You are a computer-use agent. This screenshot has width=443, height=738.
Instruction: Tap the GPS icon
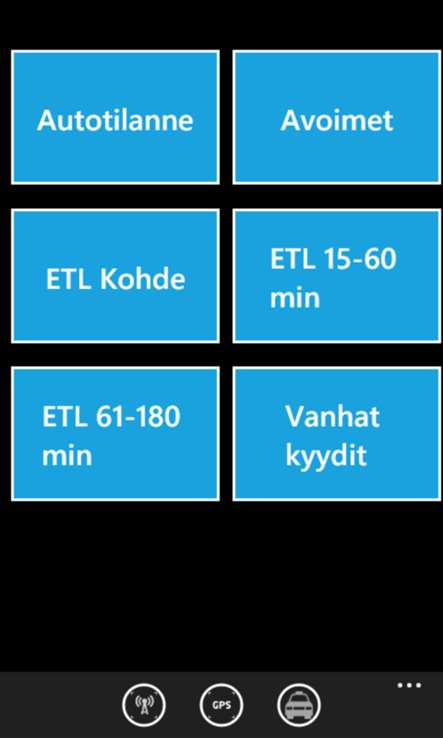click(x=221, y=705)
